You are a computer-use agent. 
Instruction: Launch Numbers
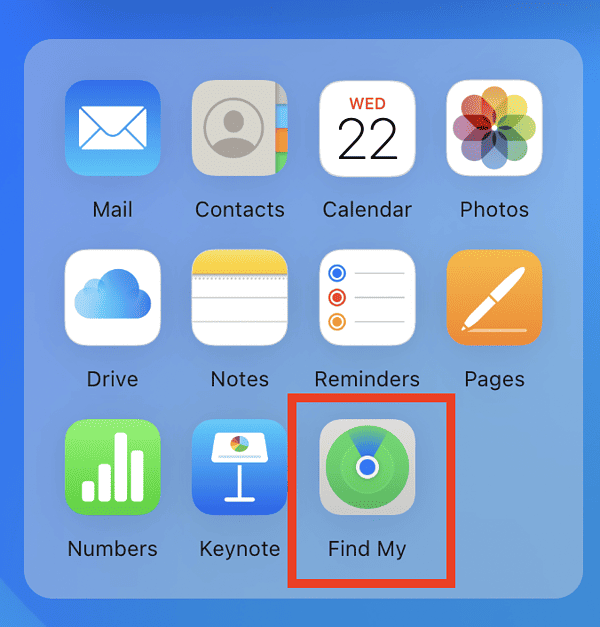click(112, 467)
